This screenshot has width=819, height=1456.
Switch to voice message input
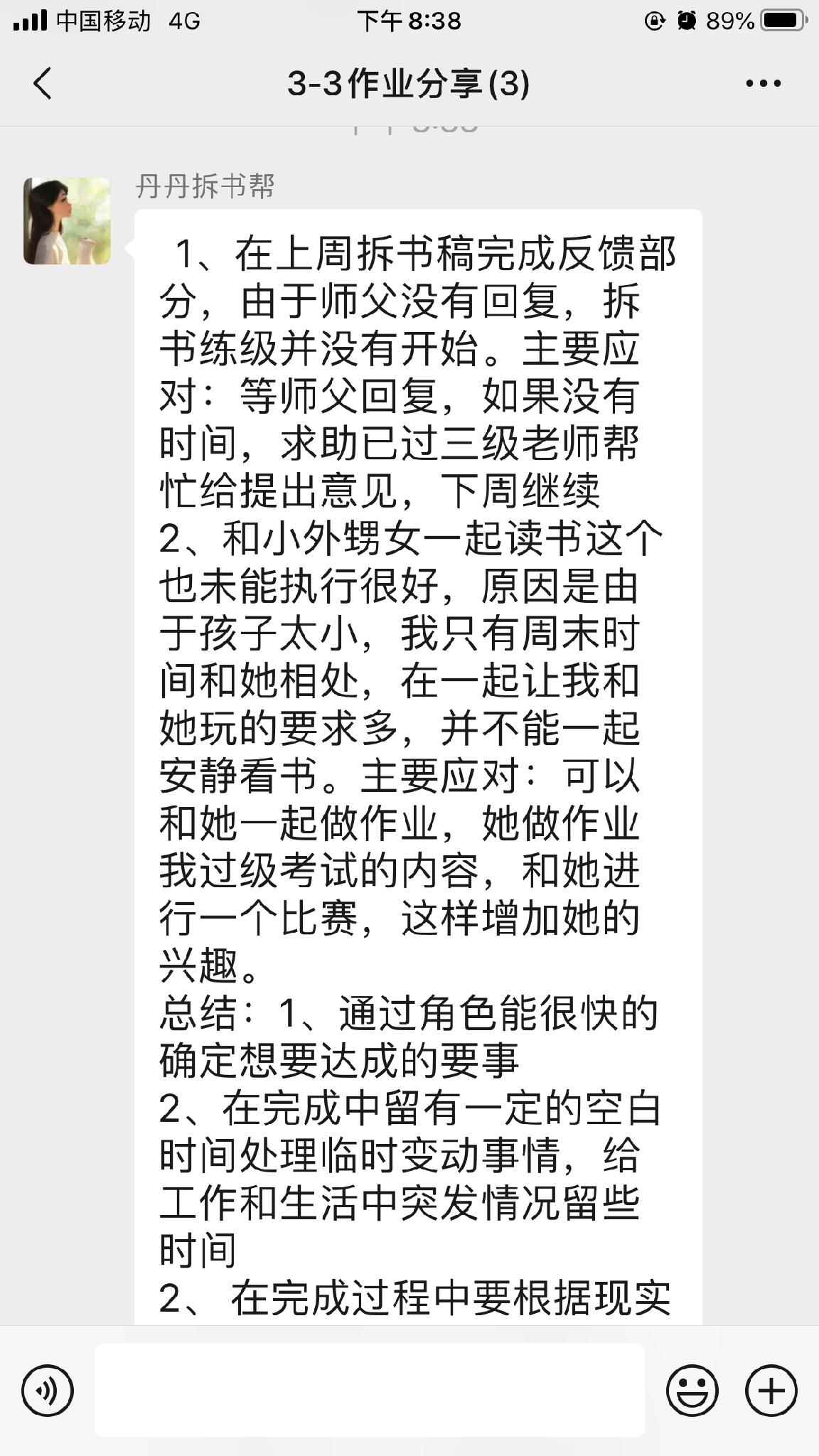tap(48, 1391)
